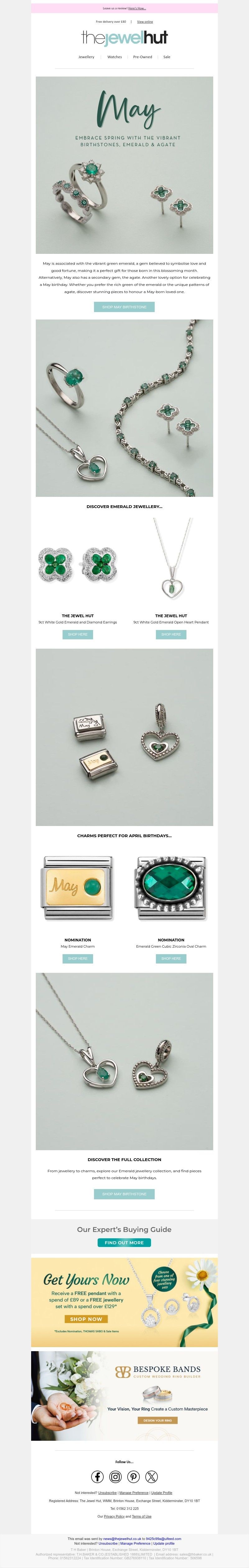The height and width of the screenshot is (1568, 249).
Task: Shop the Emerald Green Cubic Zirconia Oval Charm
Action: click(x=171, y=959)
